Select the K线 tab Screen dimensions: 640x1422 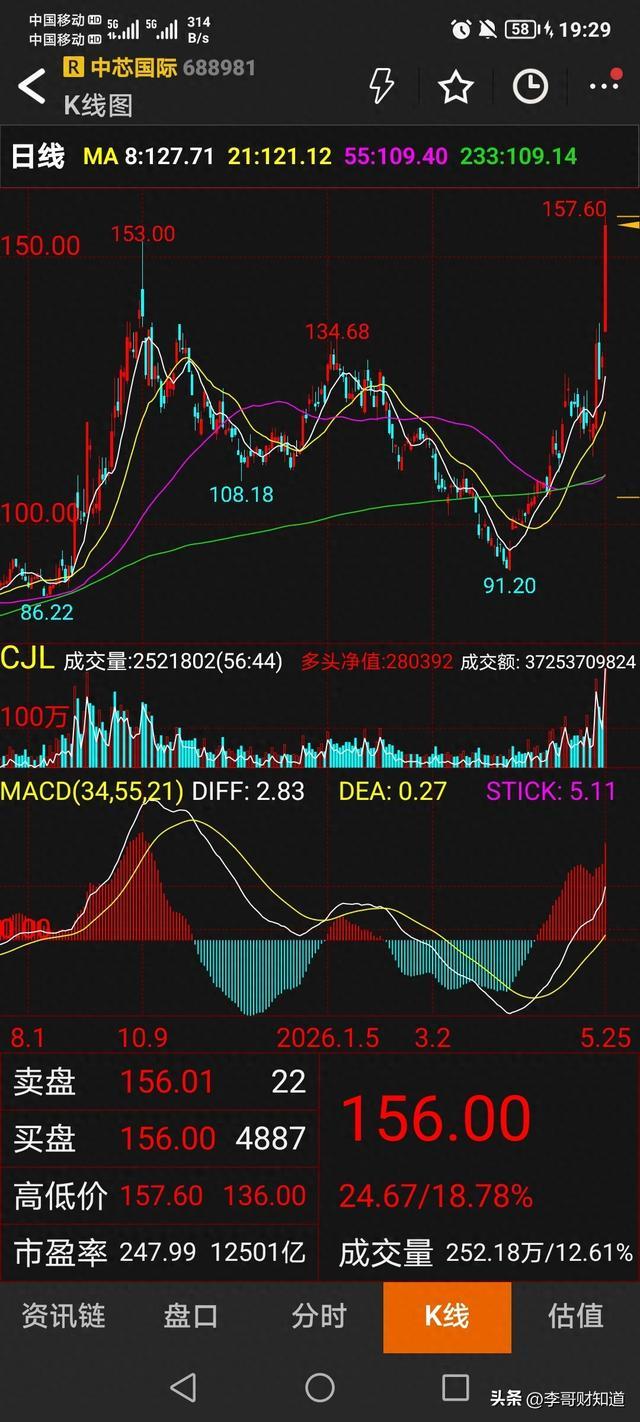point(447,1315)
